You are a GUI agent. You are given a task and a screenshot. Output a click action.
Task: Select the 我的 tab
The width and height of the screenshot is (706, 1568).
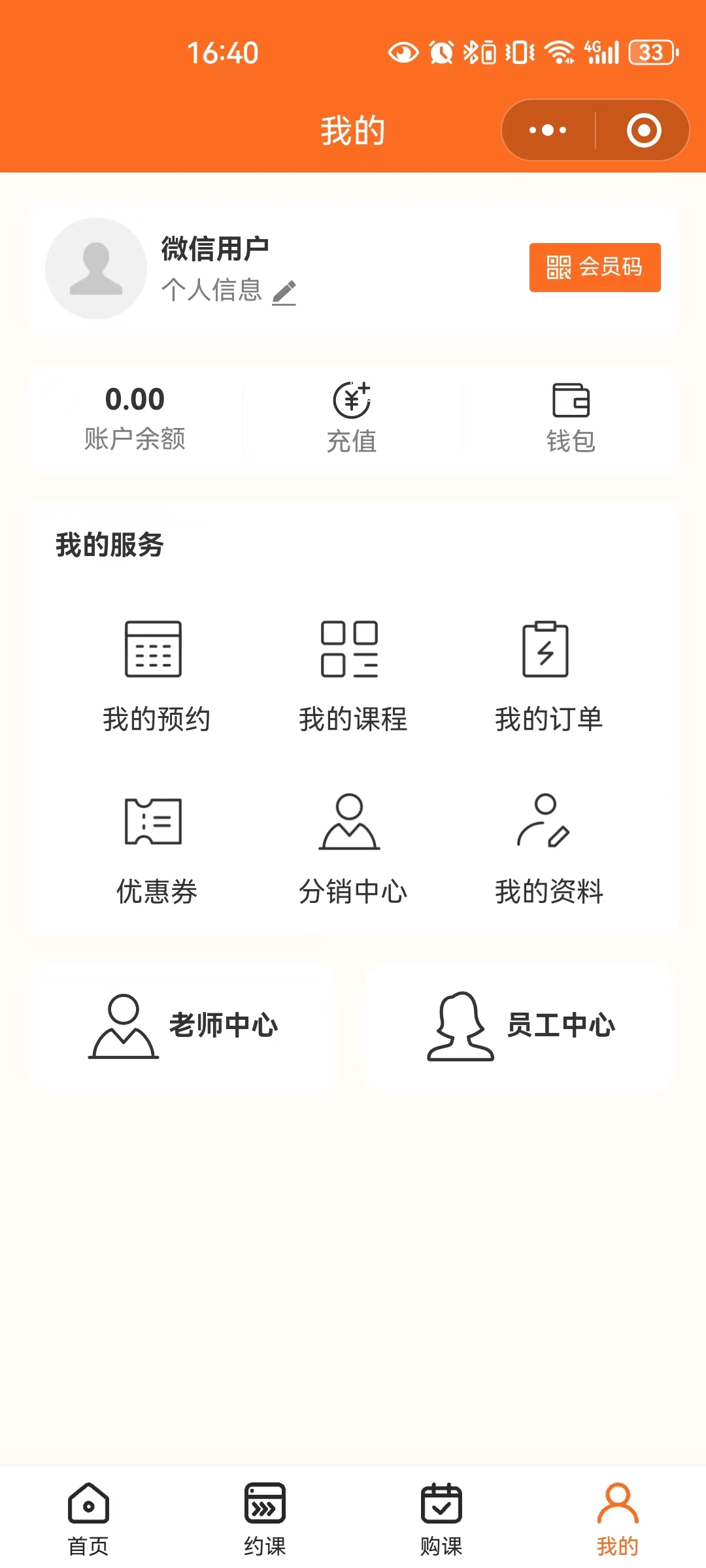(617, 1518)
